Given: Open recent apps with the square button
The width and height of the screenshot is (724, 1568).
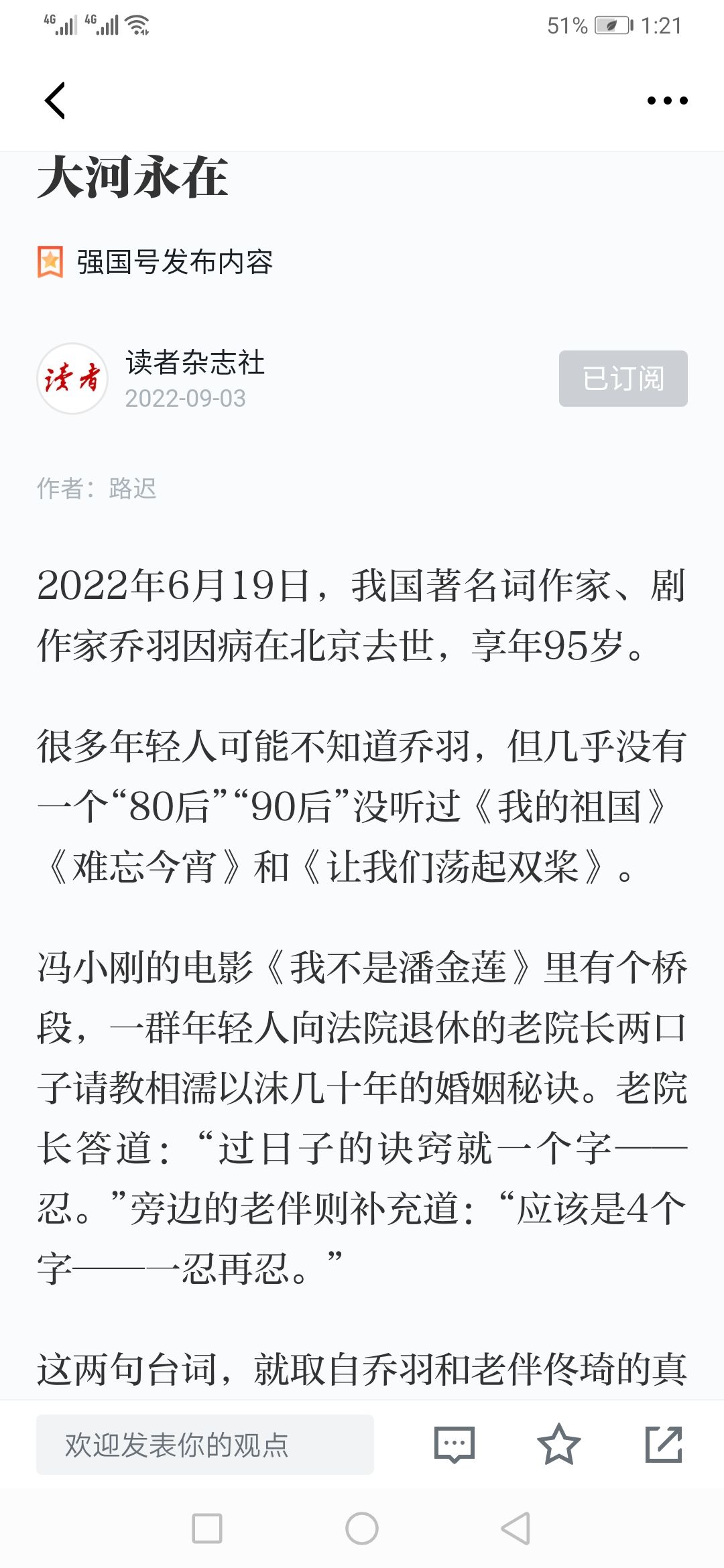Looking at the screenshot, I should click(207, 1528).
